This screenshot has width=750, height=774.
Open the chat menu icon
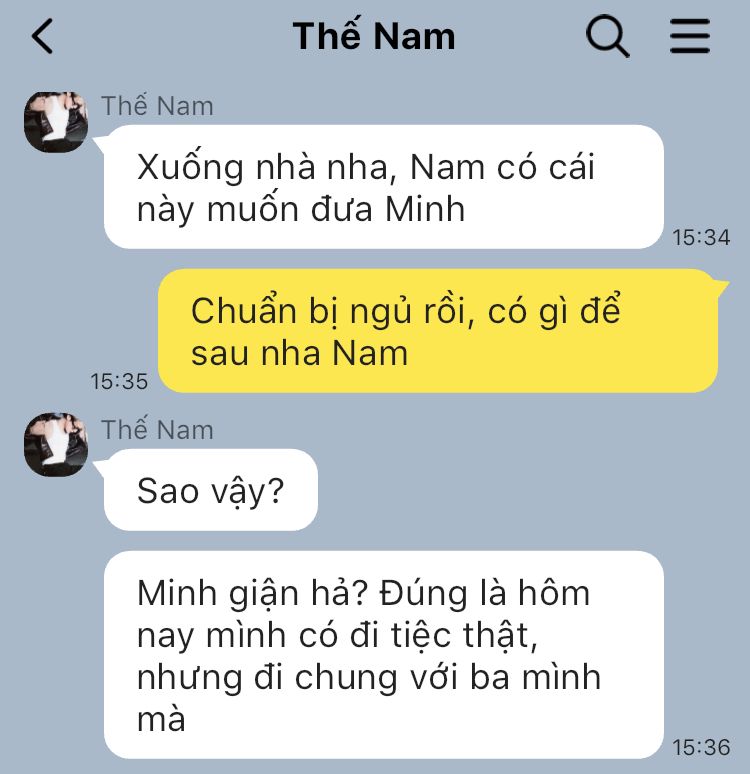[689, 37]
